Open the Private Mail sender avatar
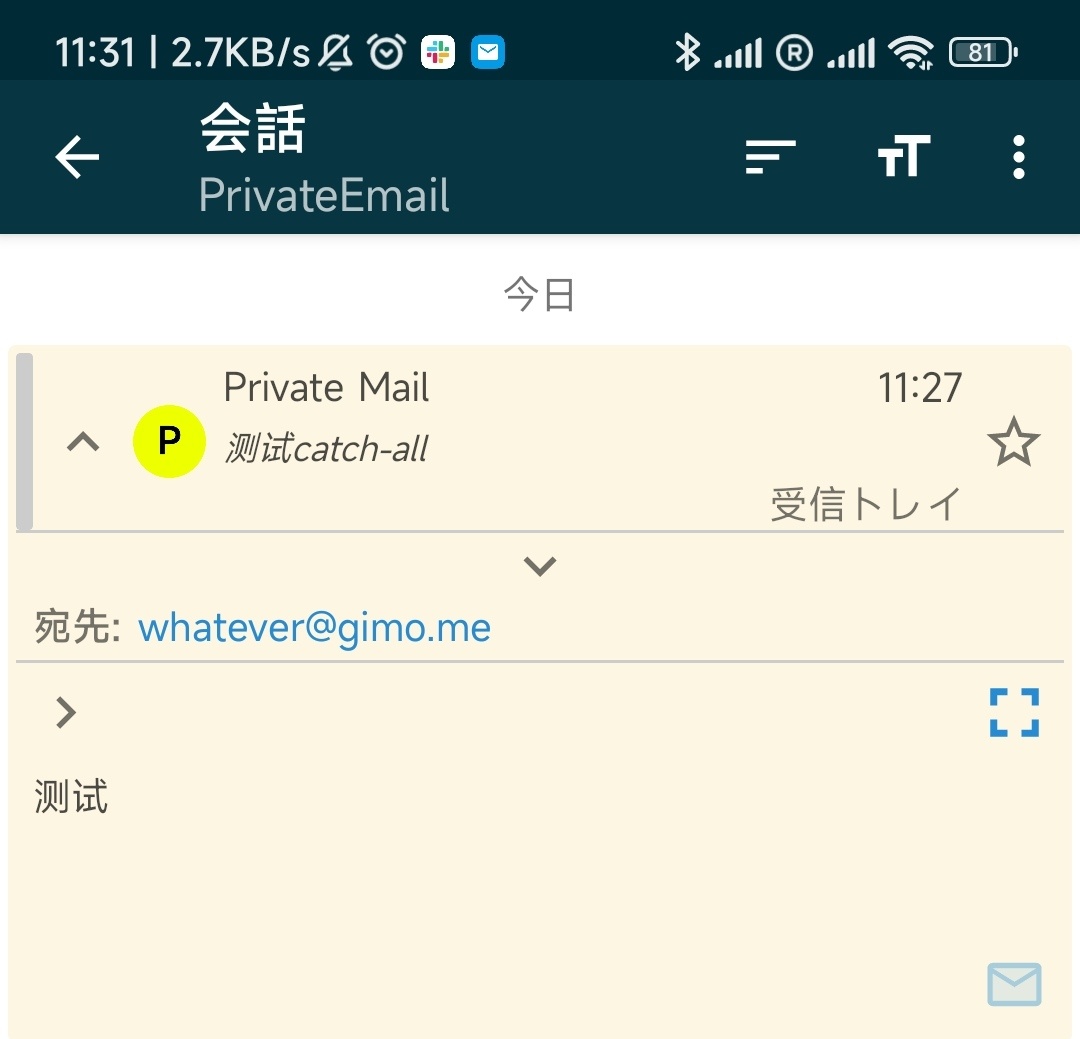This screenshot has width=1080, height=1039. (169, 441)
